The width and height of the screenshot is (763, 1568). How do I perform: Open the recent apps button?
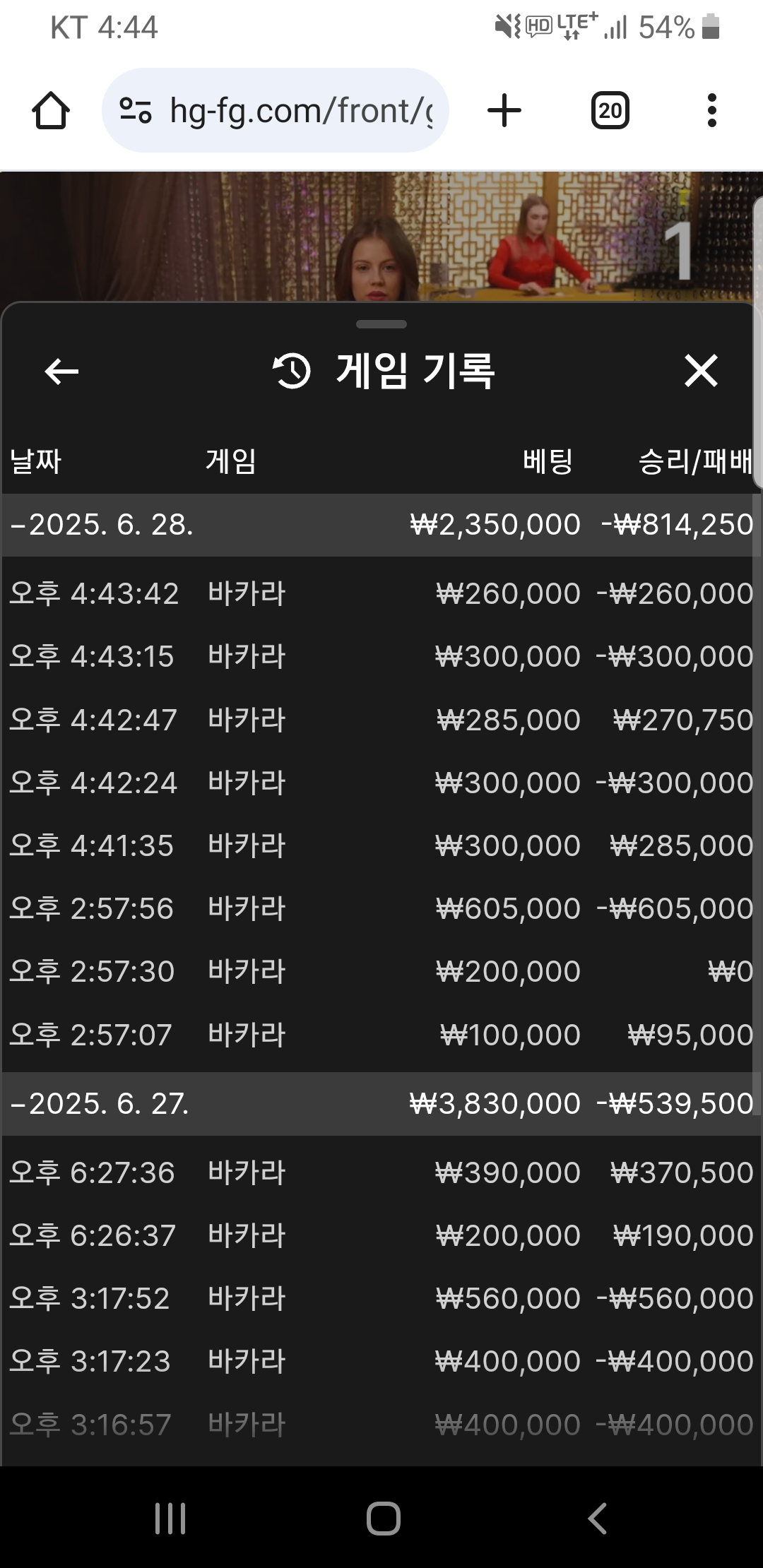click(170, 1518)
